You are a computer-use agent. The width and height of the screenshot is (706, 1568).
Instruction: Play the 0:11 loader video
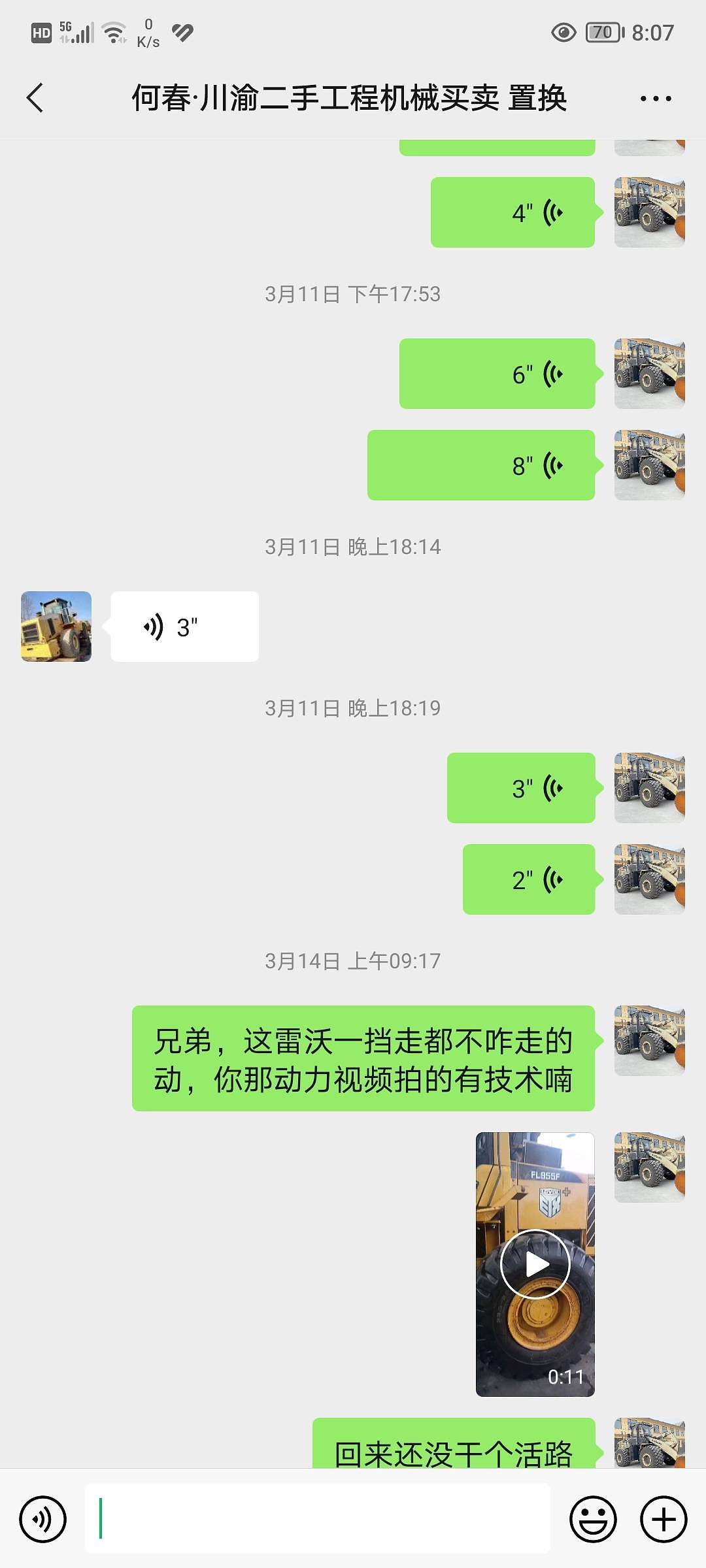point(535,1264)
